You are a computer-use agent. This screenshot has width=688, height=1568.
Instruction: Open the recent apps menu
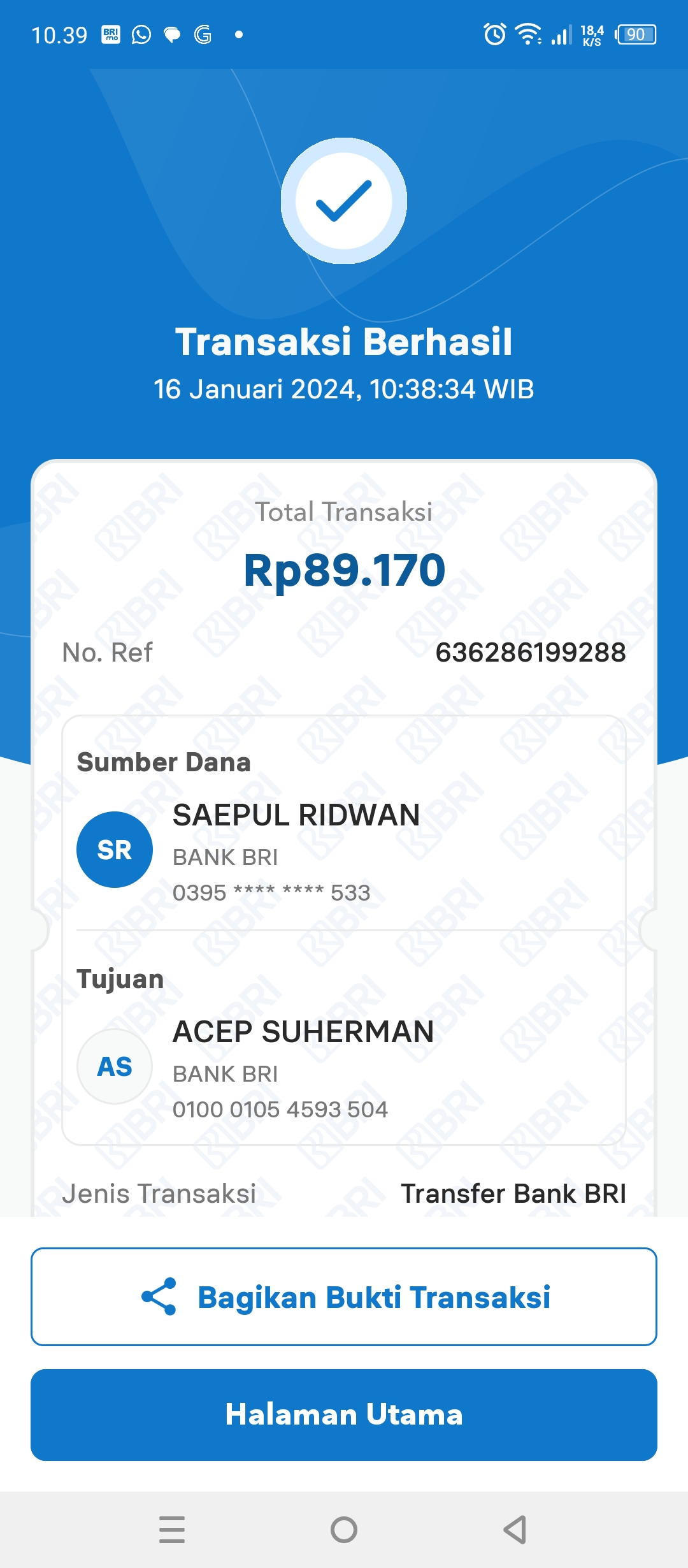pos(172,1529)
